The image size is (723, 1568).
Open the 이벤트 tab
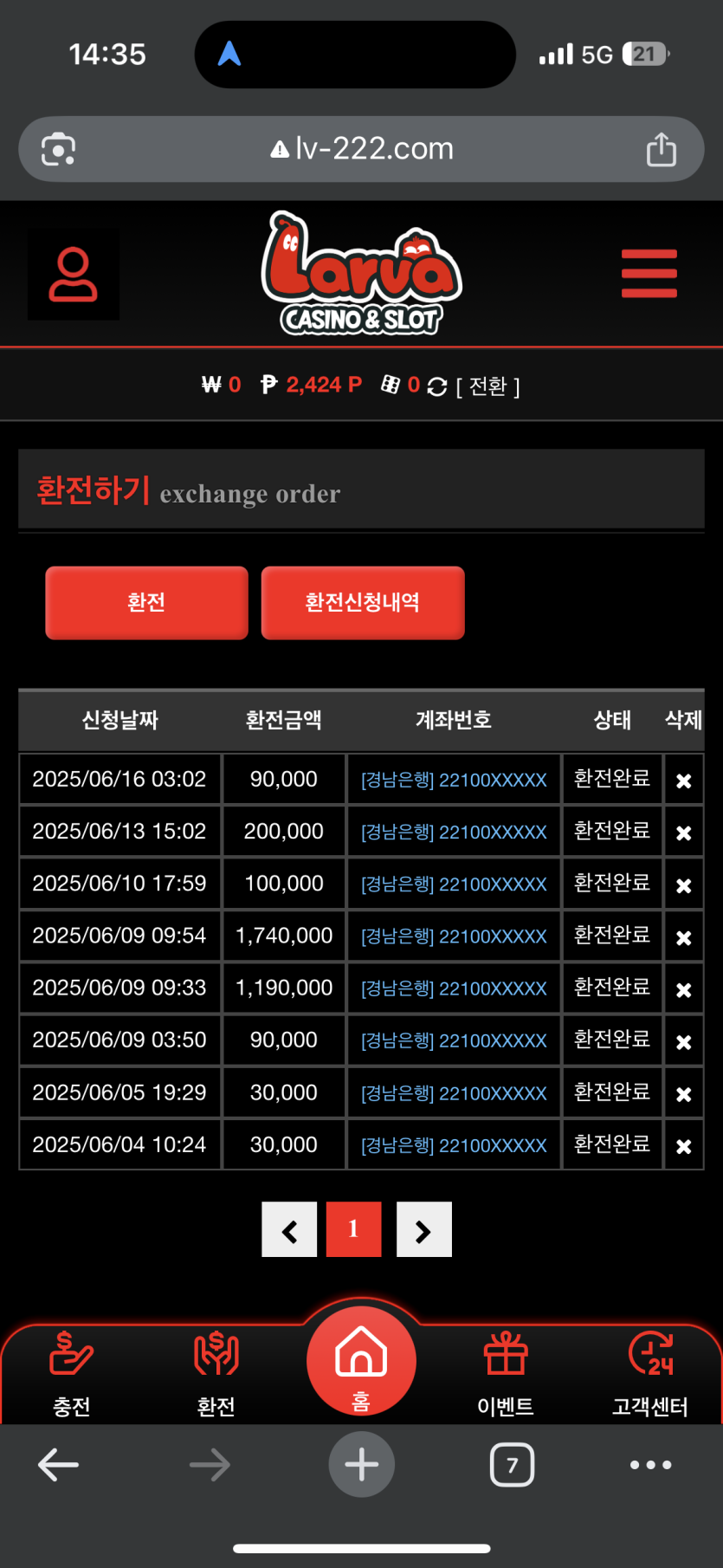point(506,1373)
